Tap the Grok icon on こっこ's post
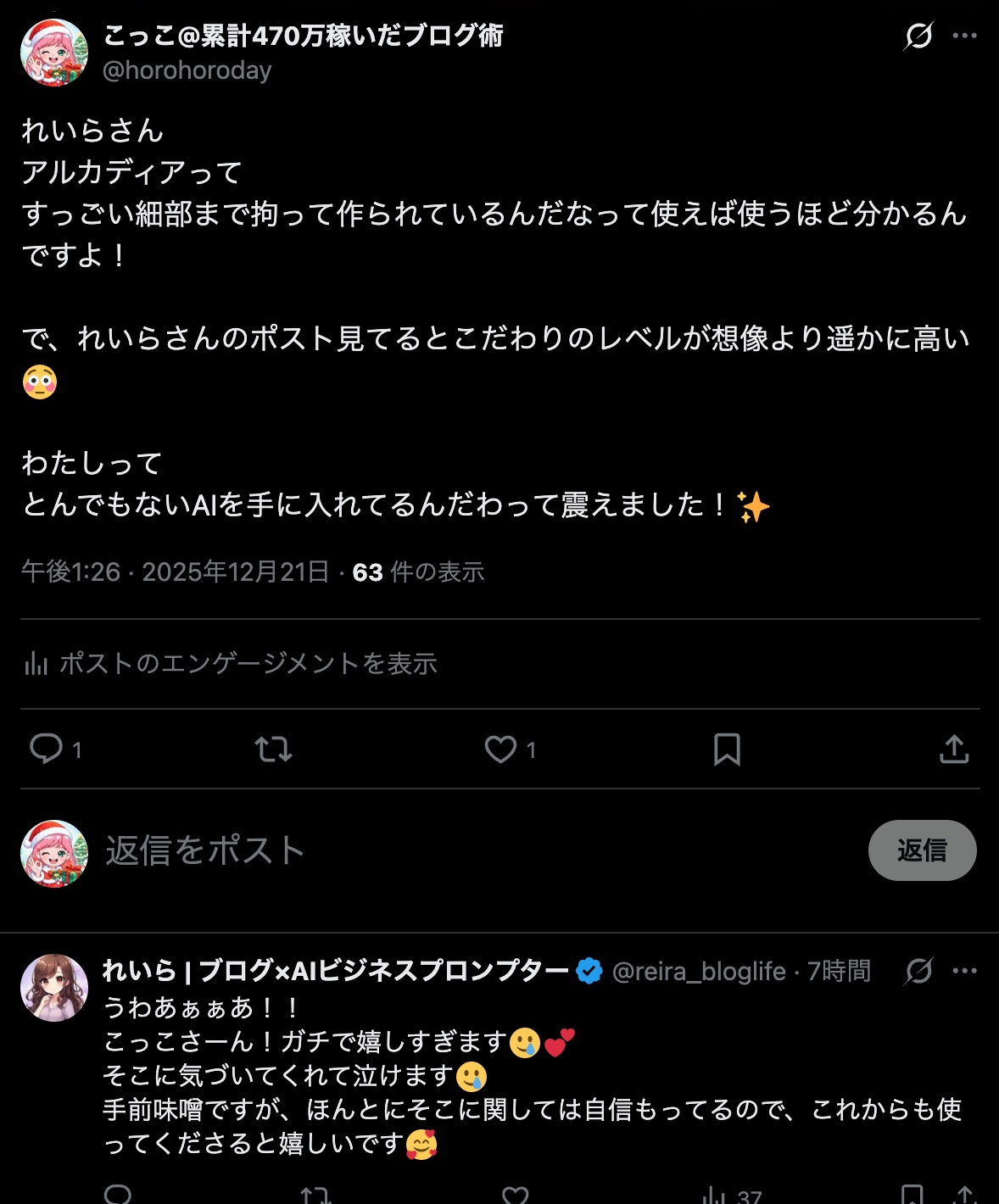This screenshot has height=1204, width=999. tap(918, 36)
